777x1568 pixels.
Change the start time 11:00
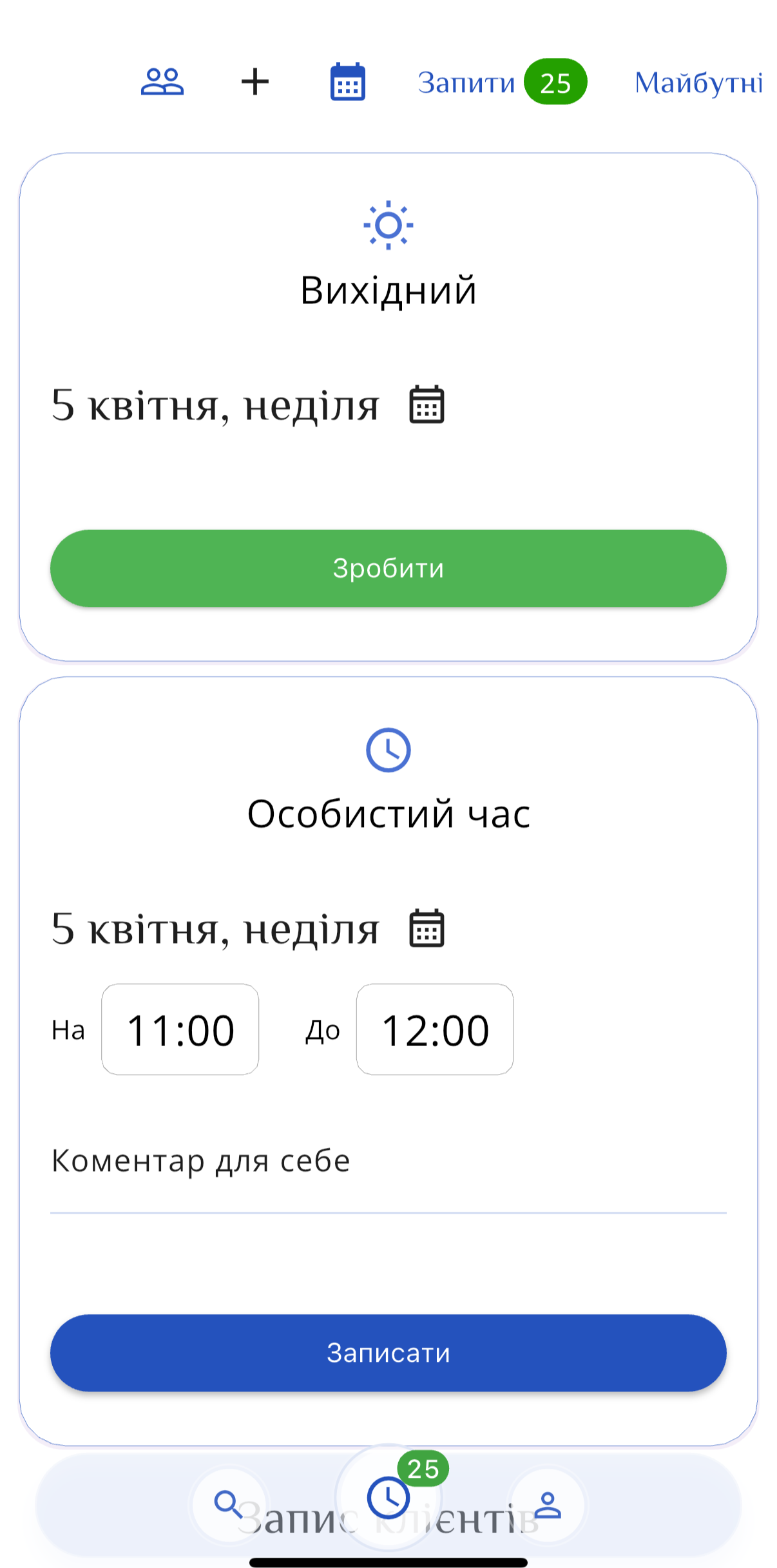[x=180, y=1029]
